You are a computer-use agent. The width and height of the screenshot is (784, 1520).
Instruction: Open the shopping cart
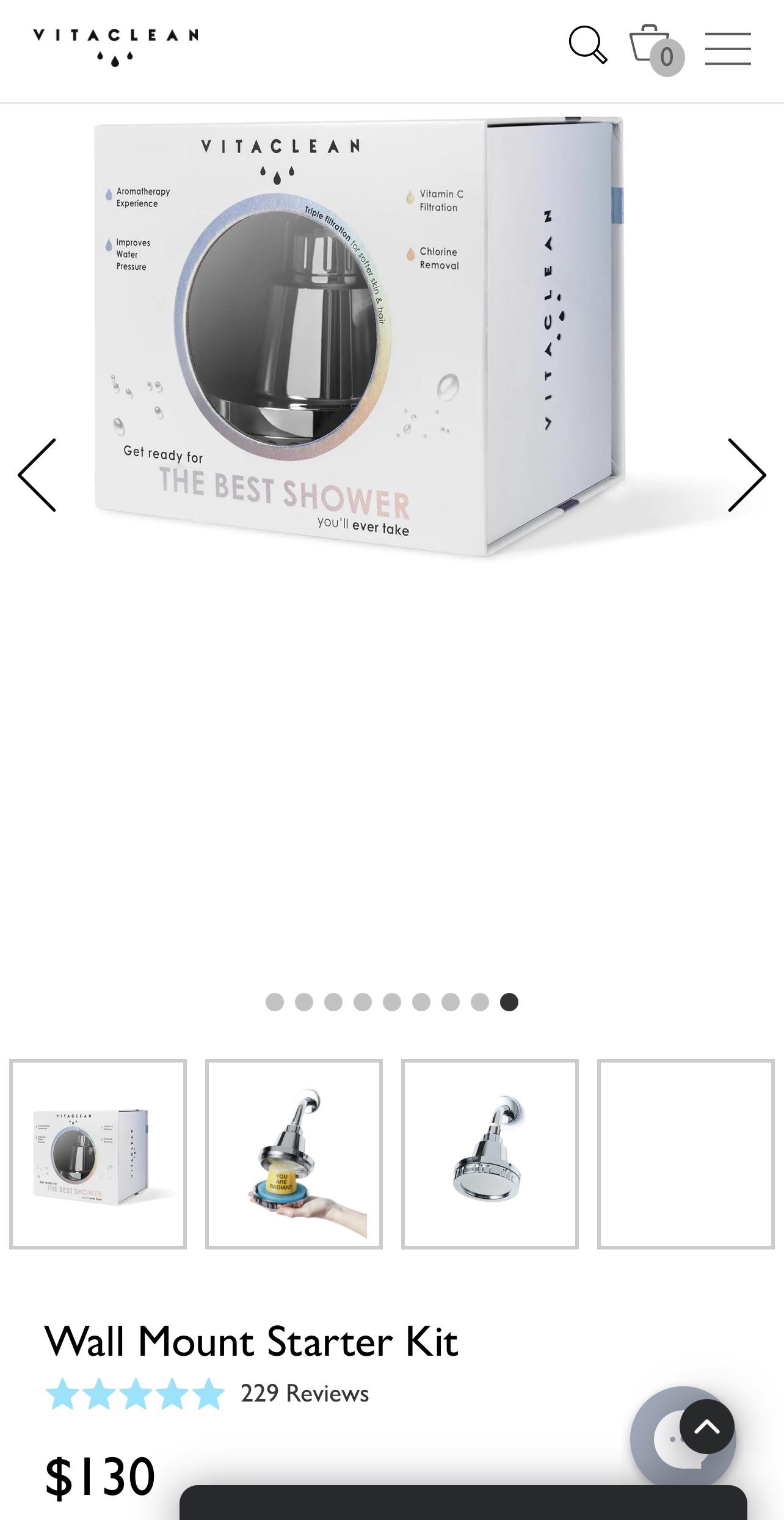(x=655, y=49)
